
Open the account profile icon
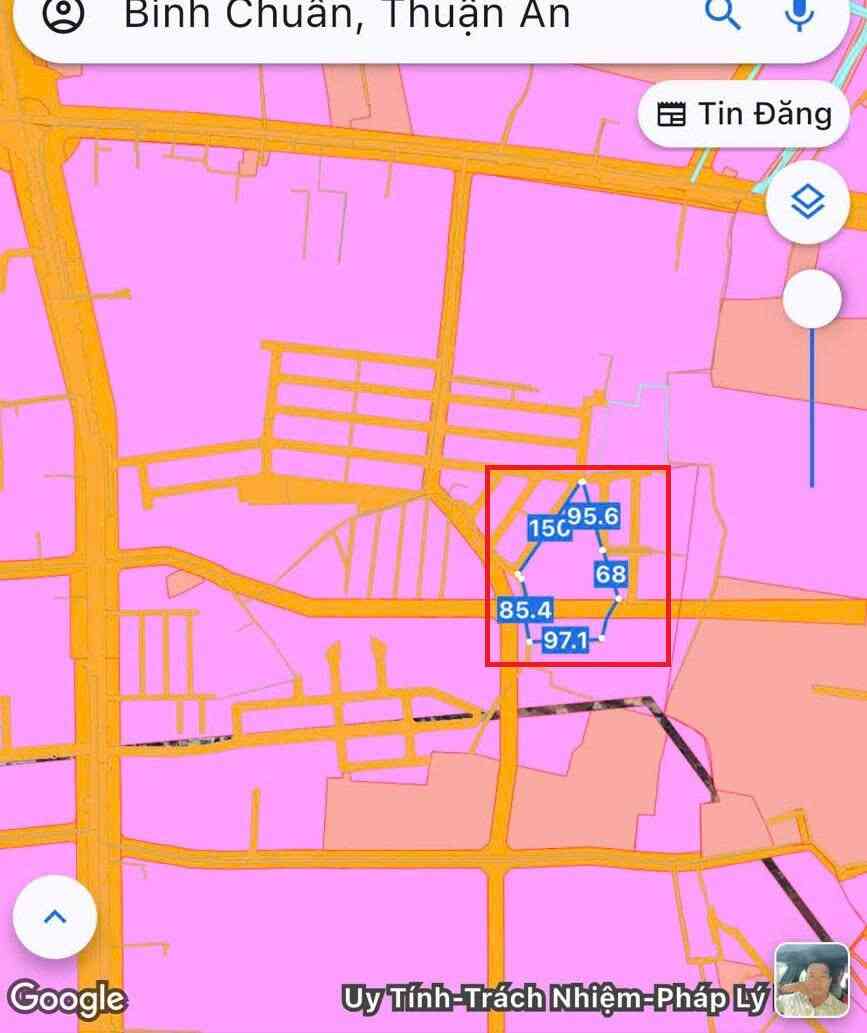coord(65,14)
